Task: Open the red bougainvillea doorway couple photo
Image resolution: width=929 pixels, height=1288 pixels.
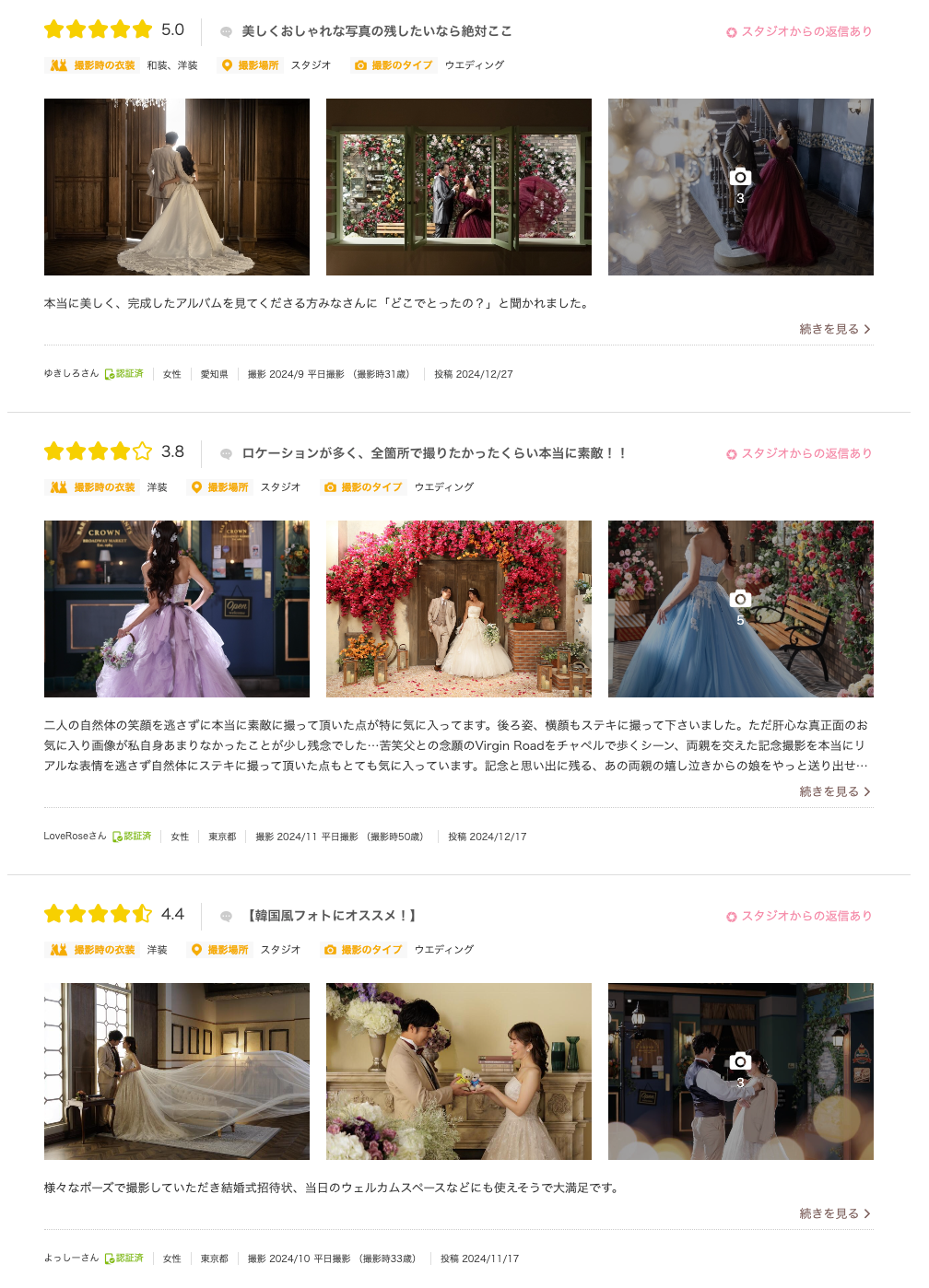Action: pyautogui.click(x=459, y=609)
